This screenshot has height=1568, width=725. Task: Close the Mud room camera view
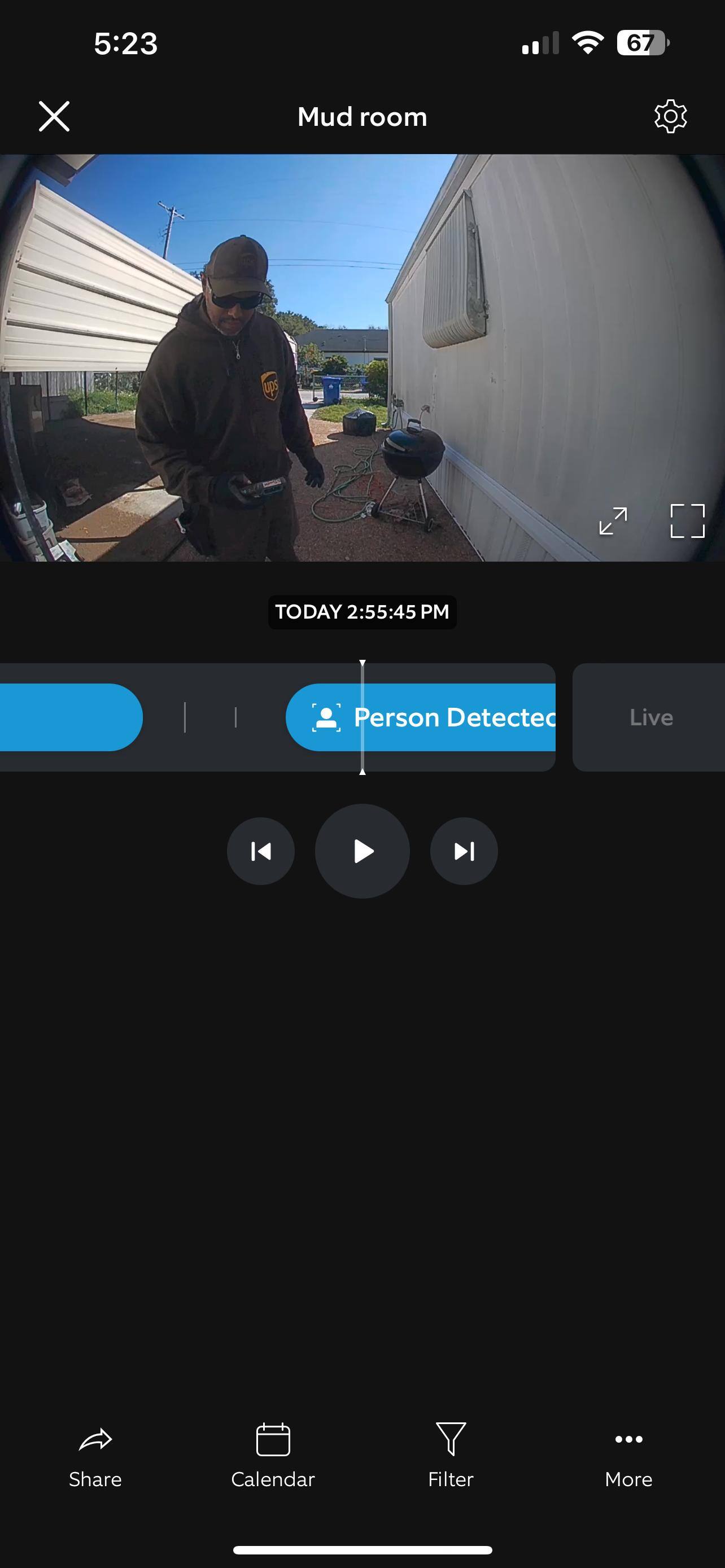click(x=54, y=116)
